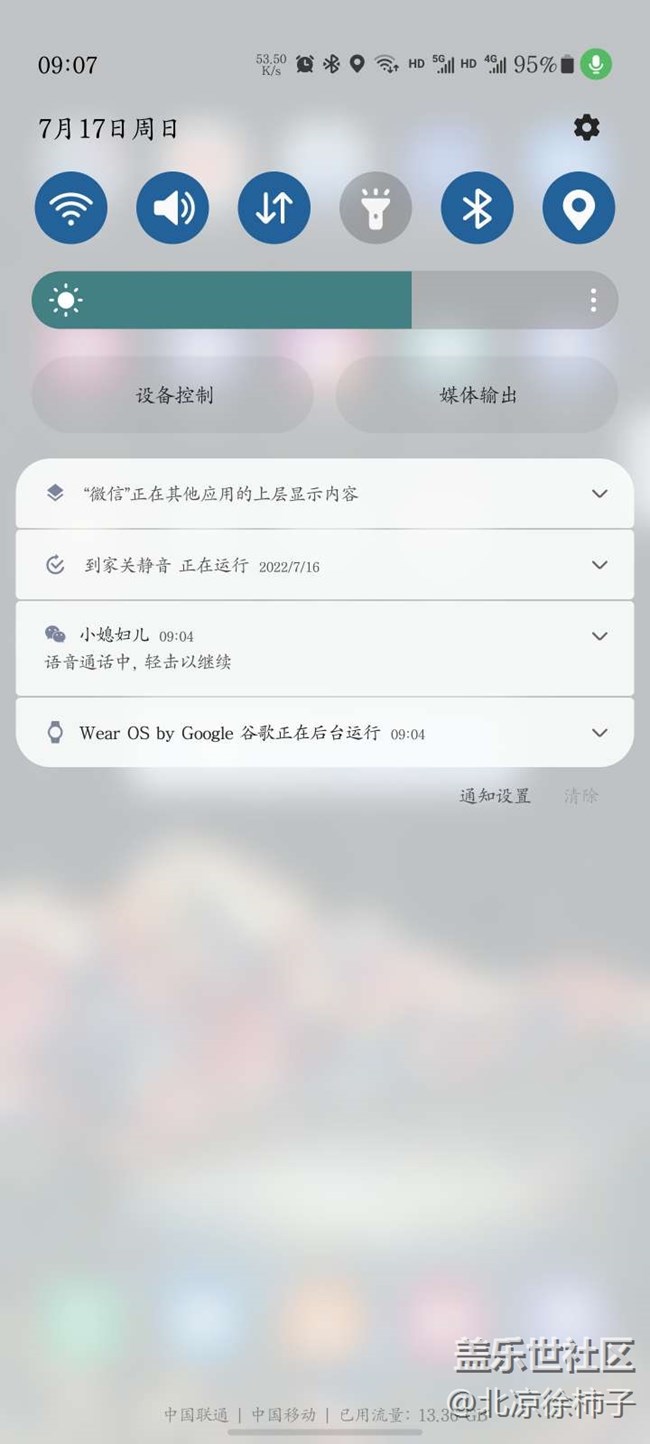
Task: Open brightness more options dots
Action: 593,300
